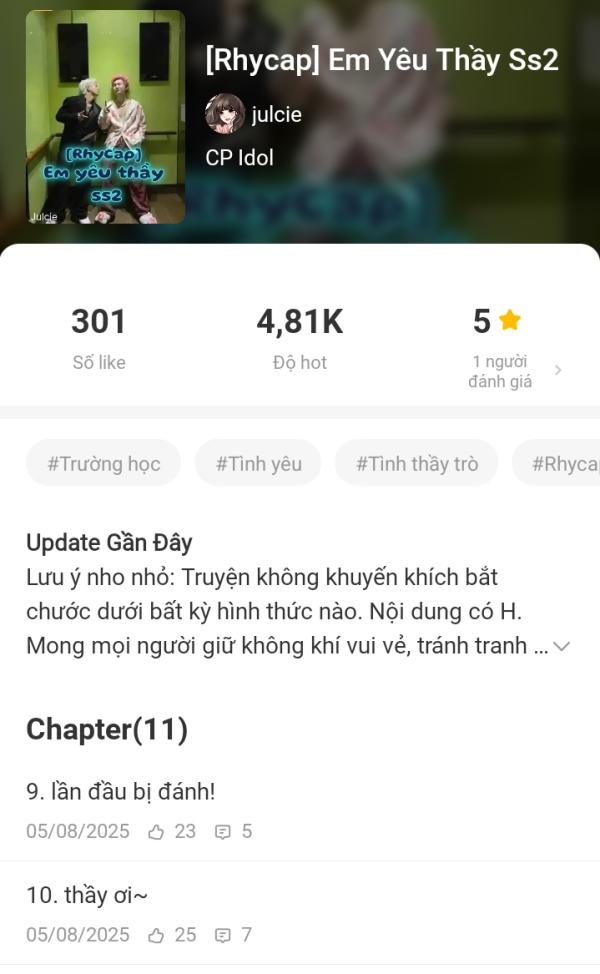
Task: Select the #Trường học tag
Action: tap(104, 463)
